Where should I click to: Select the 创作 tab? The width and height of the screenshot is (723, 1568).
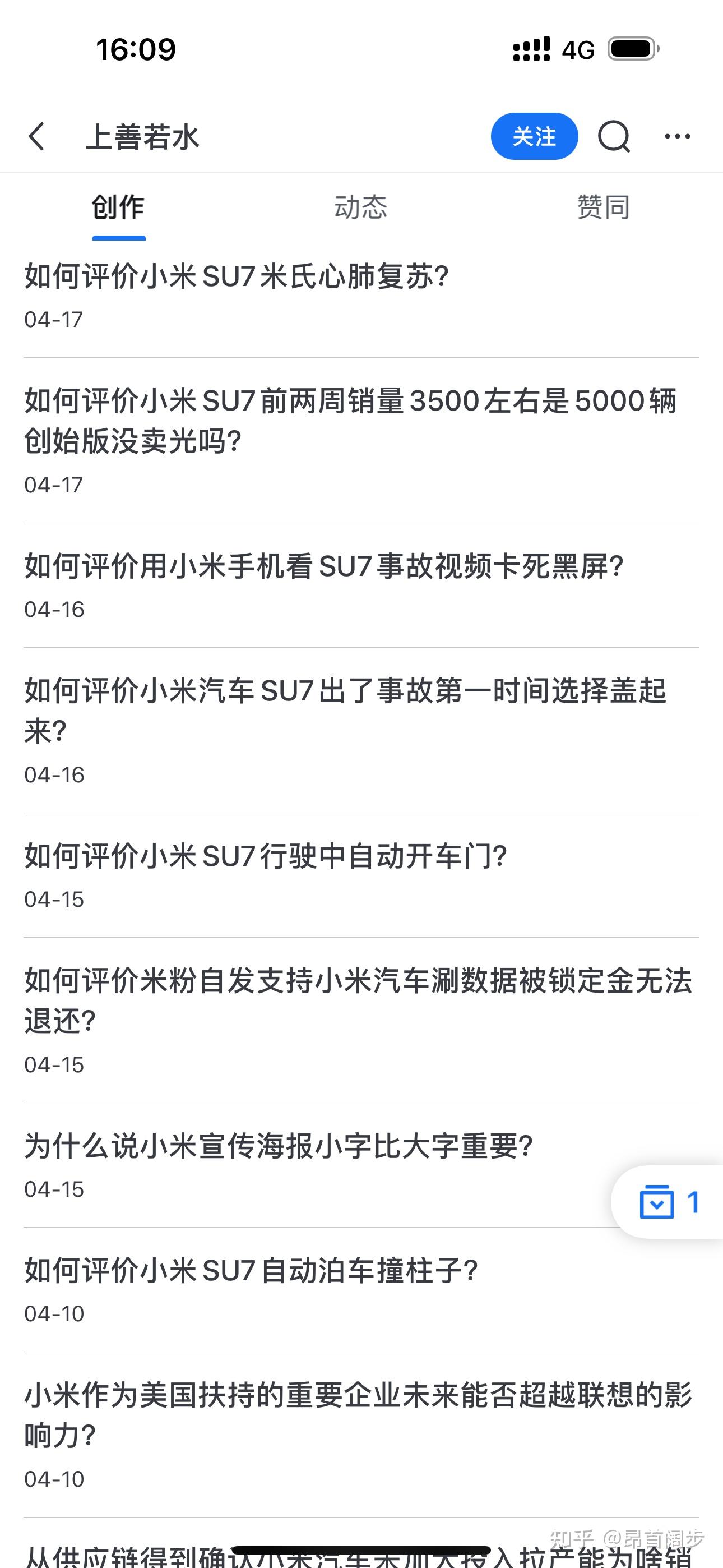118,207
